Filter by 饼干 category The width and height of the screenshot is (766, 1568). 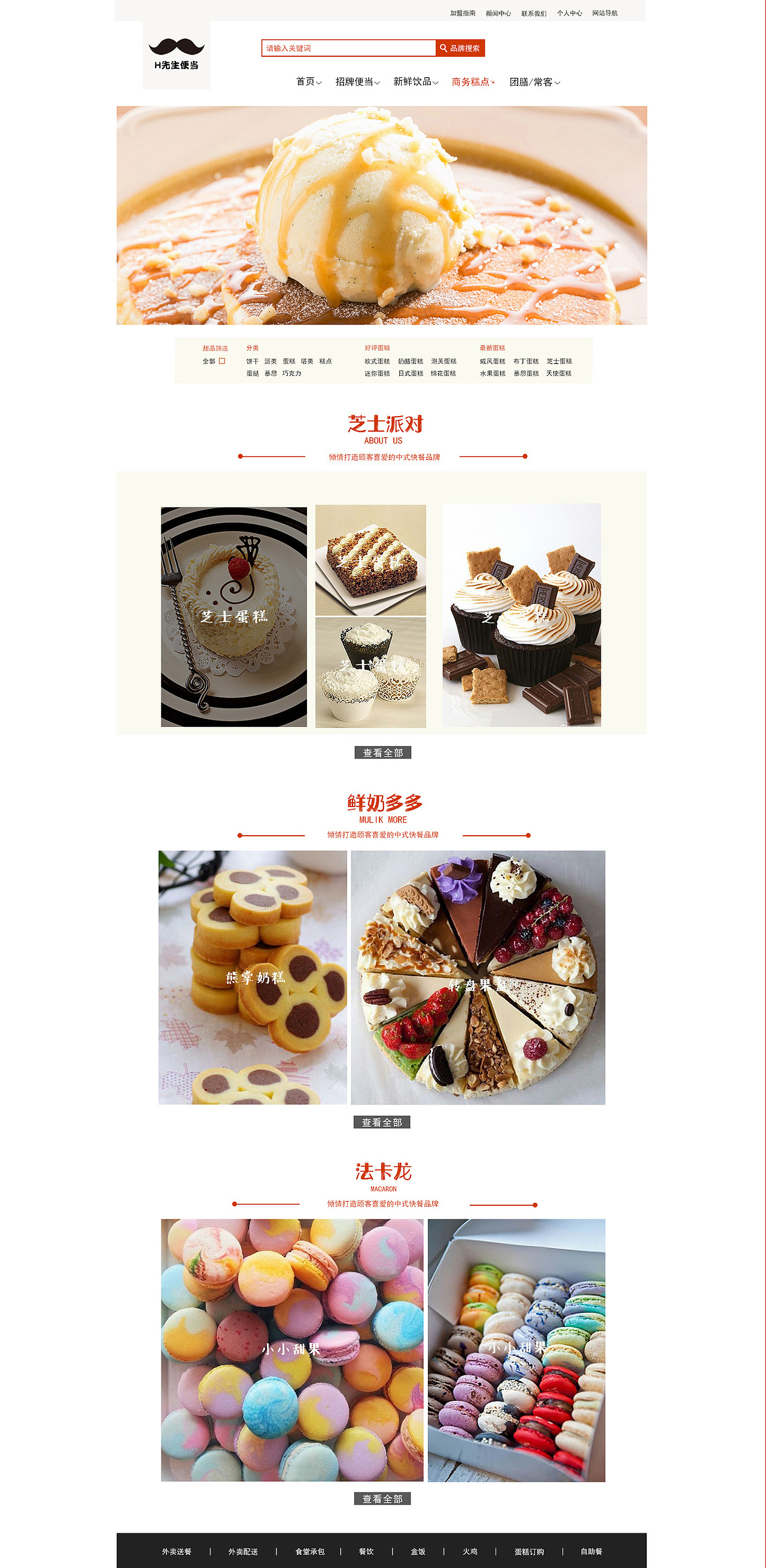click(252, 361)
